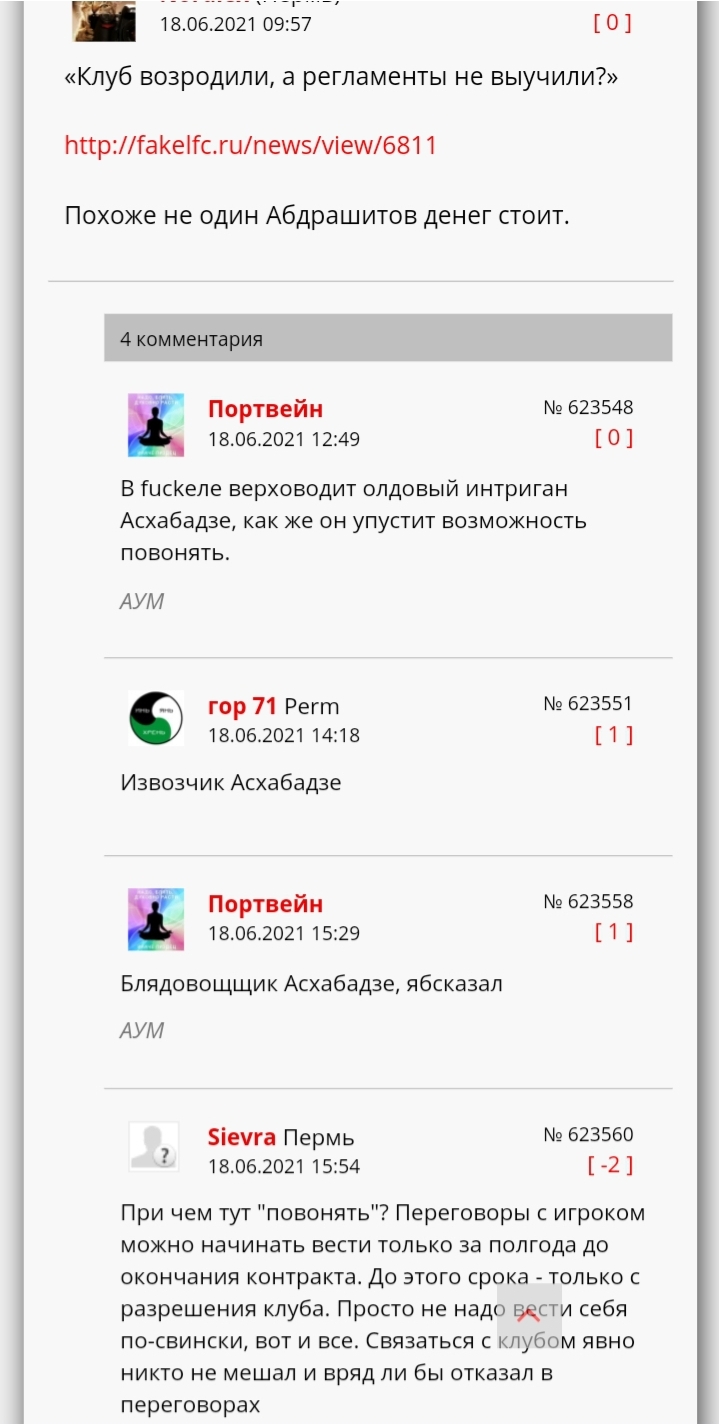Screen dimensions: 719x1424
Task: Open Портвейн's profile from the 15:29 comment
Action: point(265,904)
